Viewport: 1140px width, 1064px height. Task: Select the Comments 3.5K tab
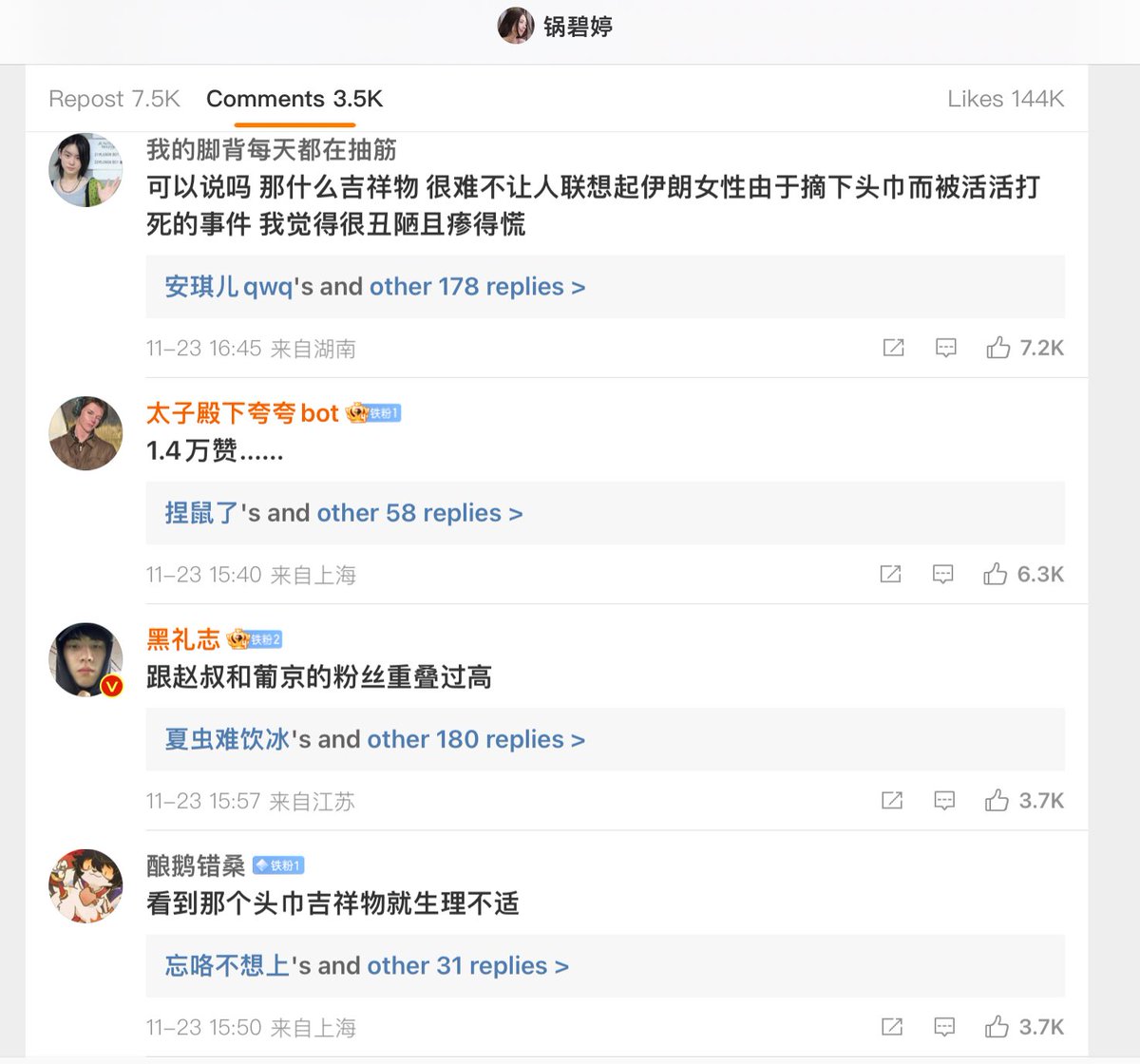[x=294, y=99]
